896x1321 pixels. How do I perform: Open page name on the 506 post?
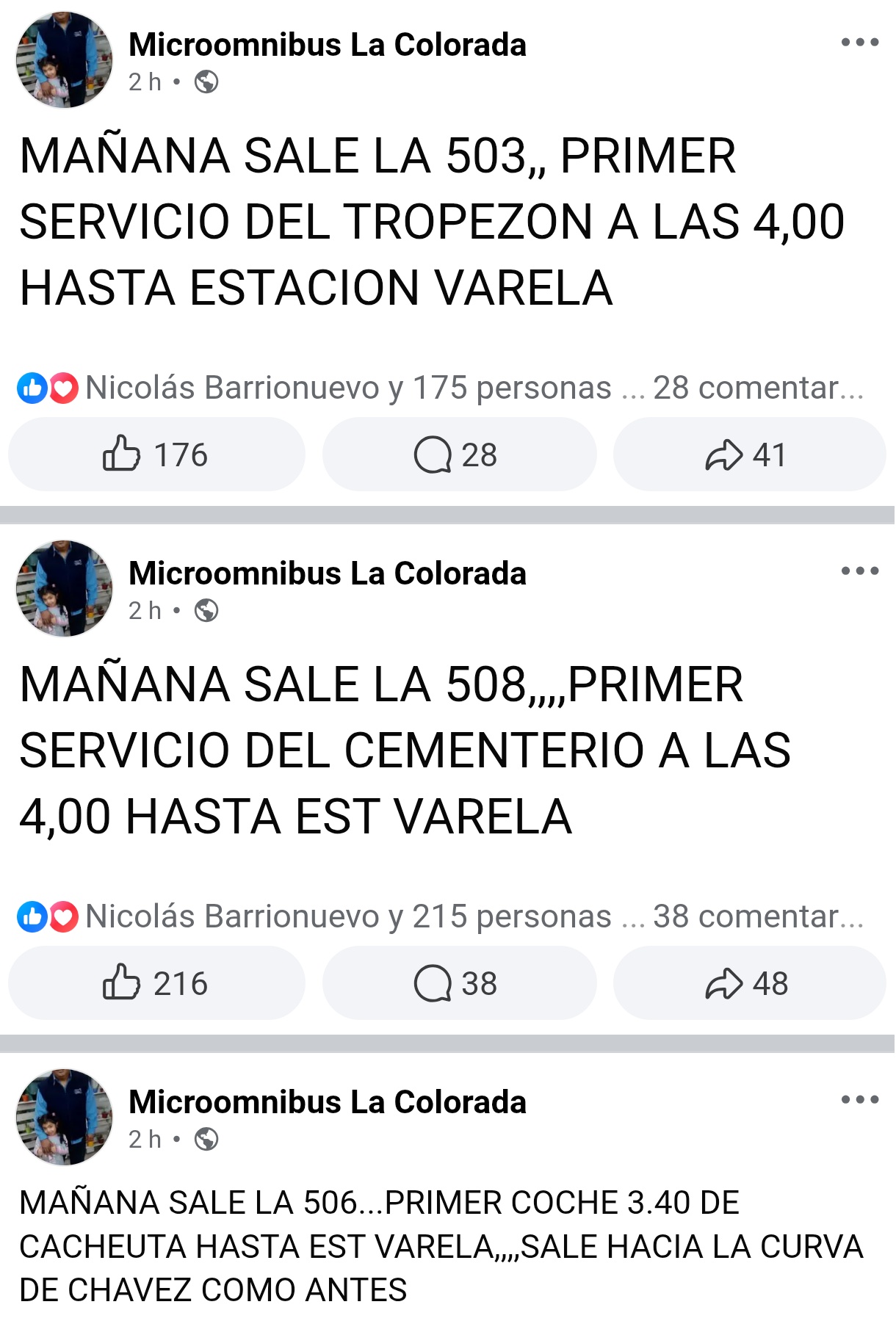(328, 1102)
